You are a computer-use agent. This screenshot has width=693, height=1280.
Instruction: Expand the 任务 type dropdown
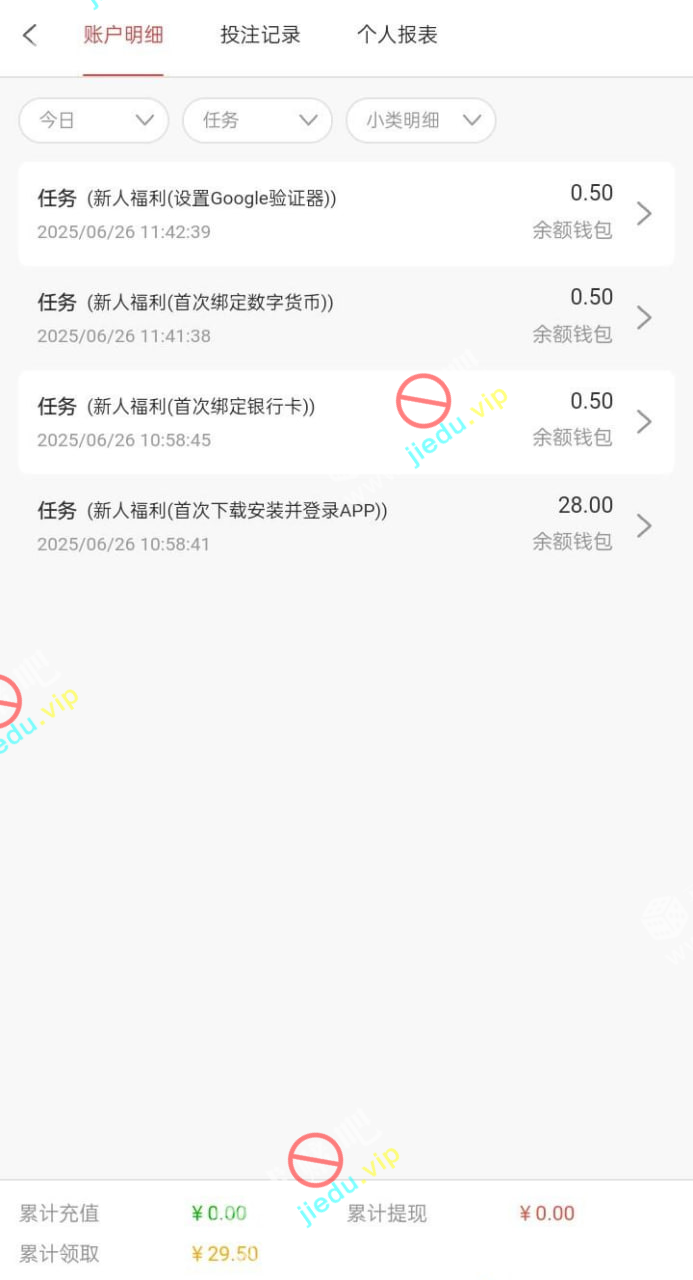tap(257, 120)
